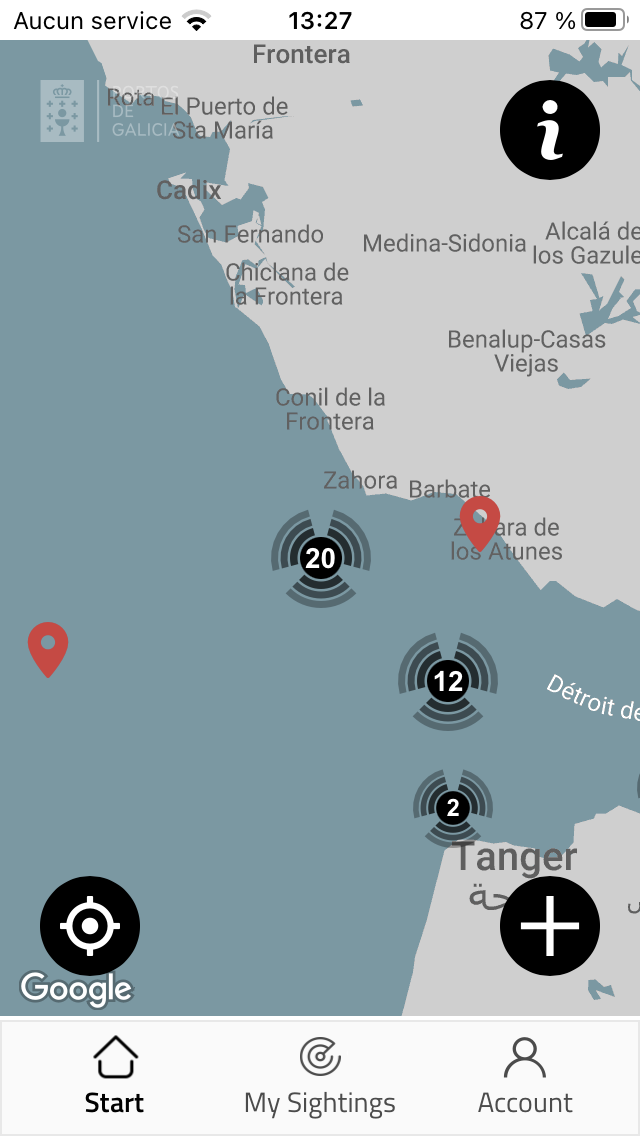The width and height of the screenshot is (640, 1136).
Task: Select the red pin in the open sea
Action: [48, 650]
